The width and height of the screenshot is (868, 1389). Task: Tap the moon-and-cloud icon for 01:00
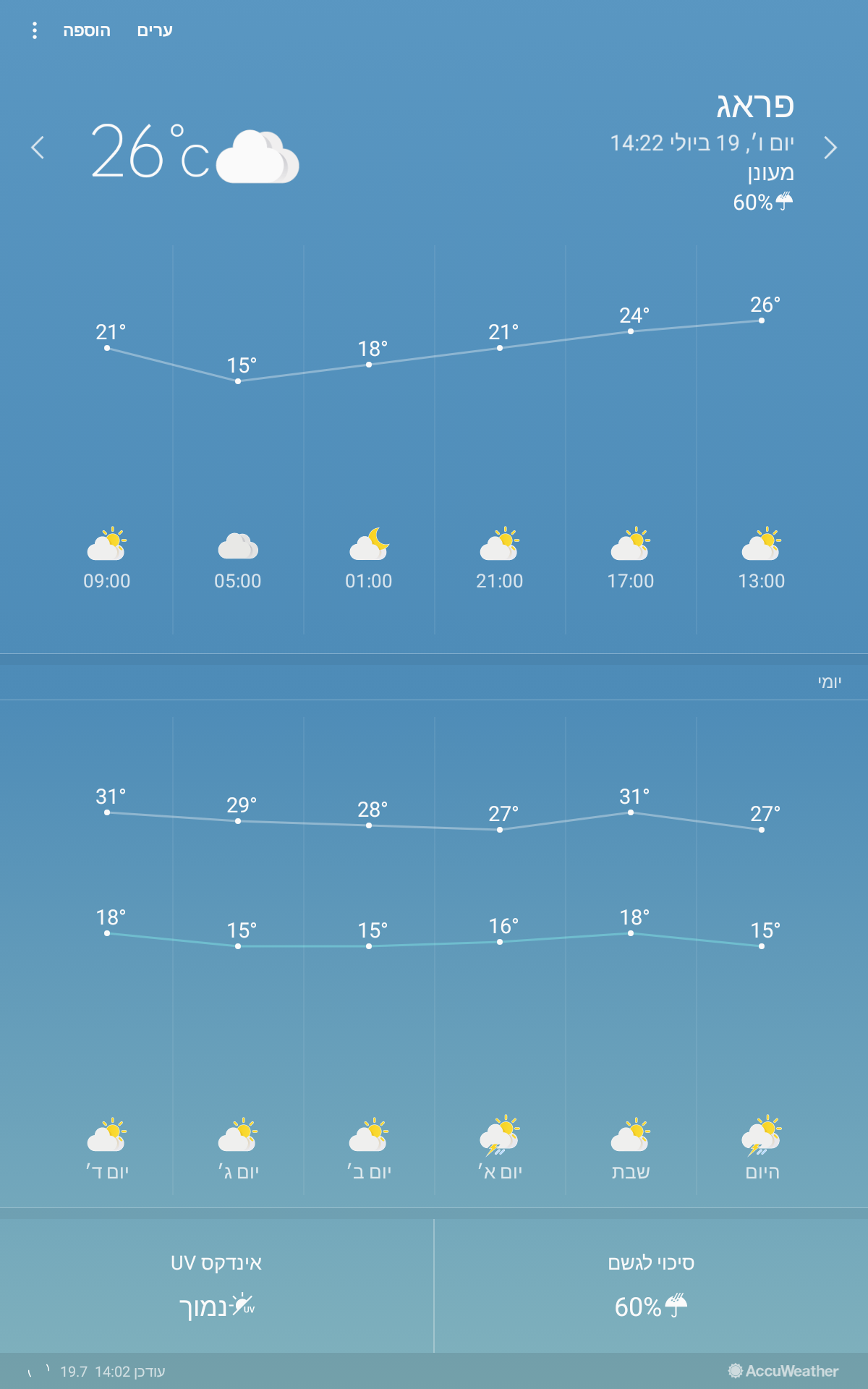click(369, 546)
